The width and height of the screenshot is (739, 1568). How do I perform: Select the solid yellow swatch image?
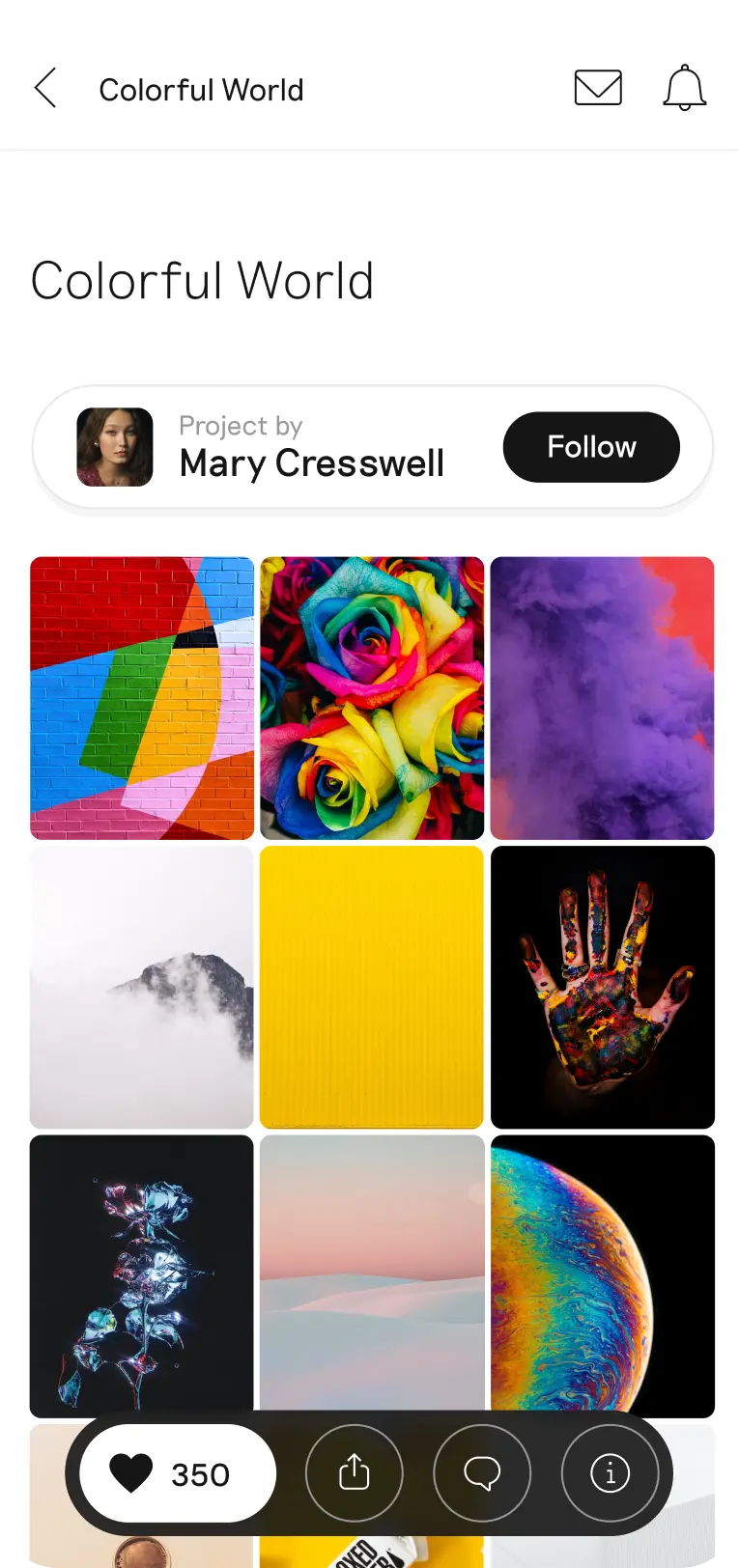(x=372, y=987)
